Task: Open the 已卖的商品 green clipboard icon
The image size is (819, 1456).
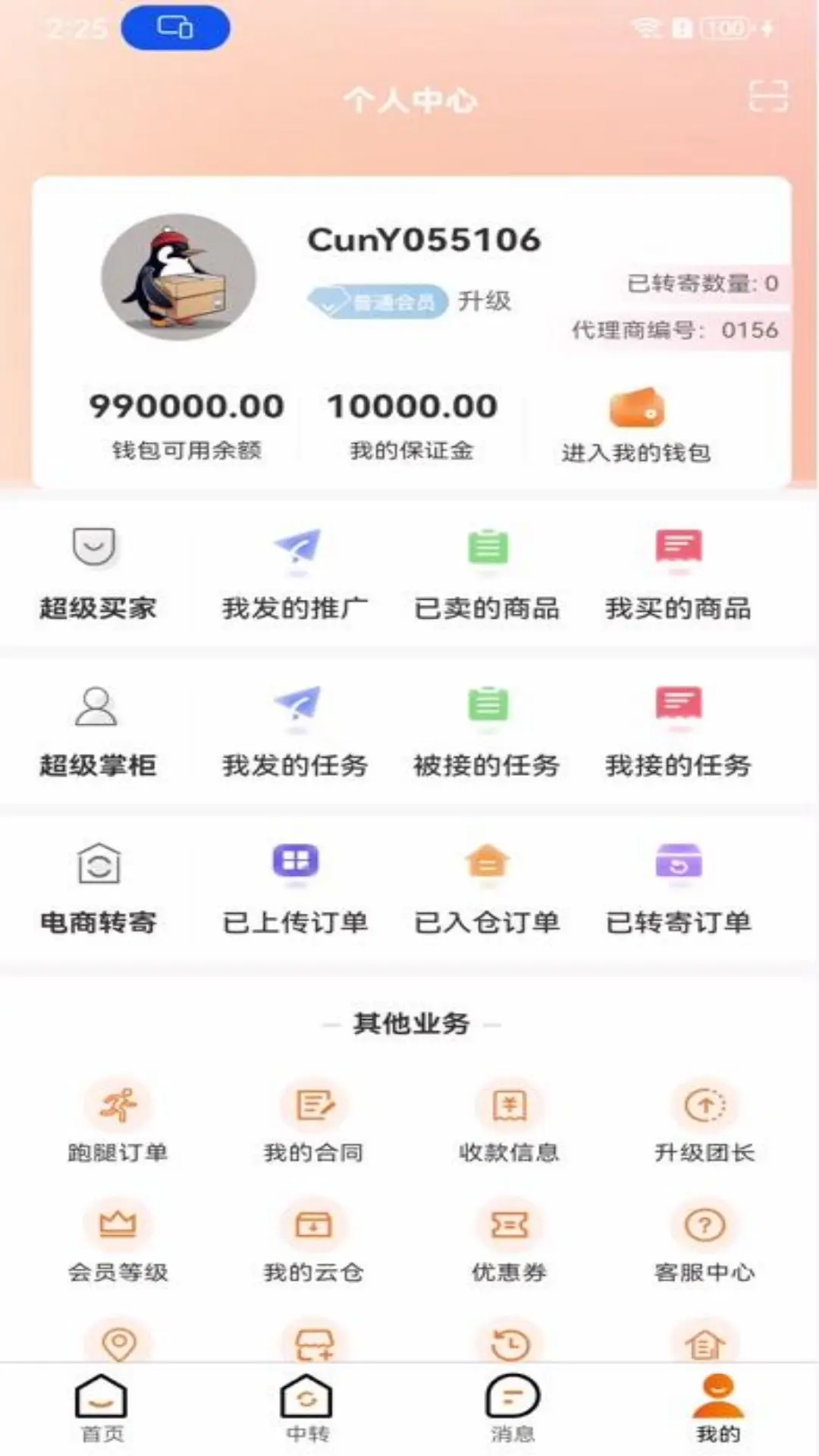Action: tap(488, 548)
